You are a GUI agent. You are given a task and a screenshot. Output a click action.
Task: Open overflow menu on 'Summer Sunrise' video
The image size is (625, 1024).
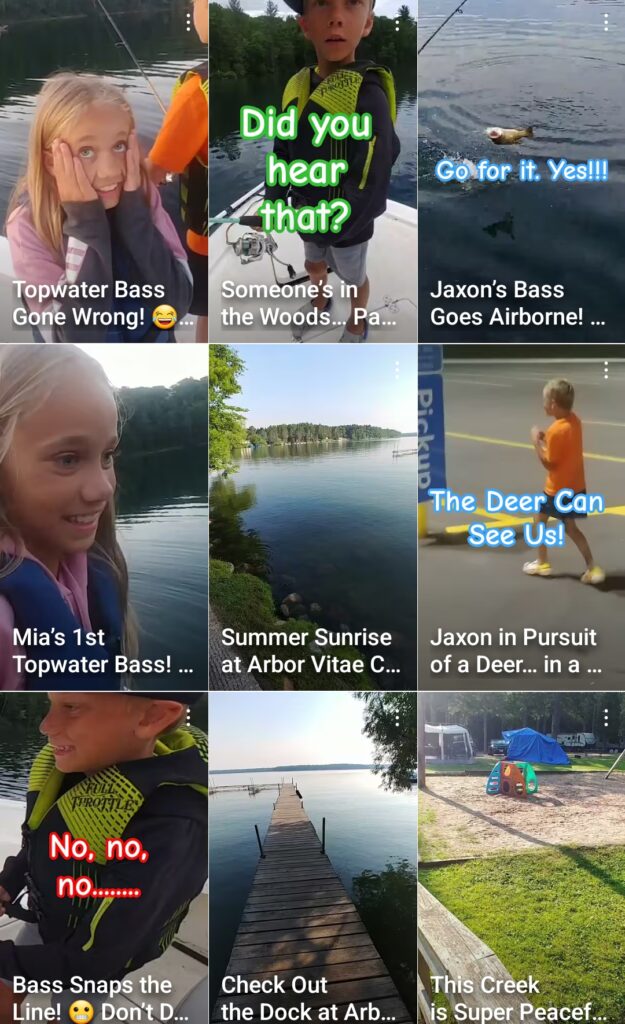pyautogui.click(x=397, y=370)
